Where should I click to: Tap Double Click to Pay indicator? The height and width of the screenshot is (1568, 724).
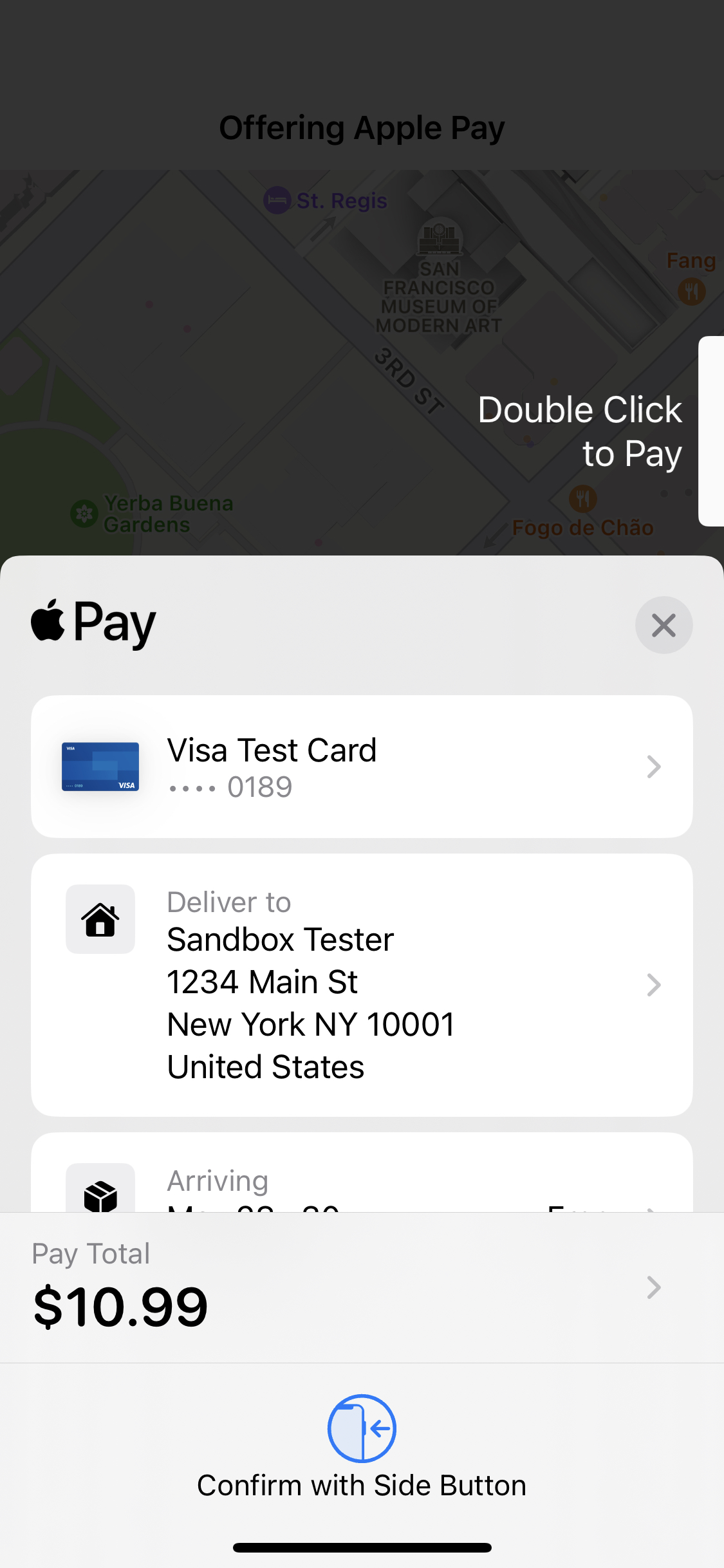[x=580, y=431]
